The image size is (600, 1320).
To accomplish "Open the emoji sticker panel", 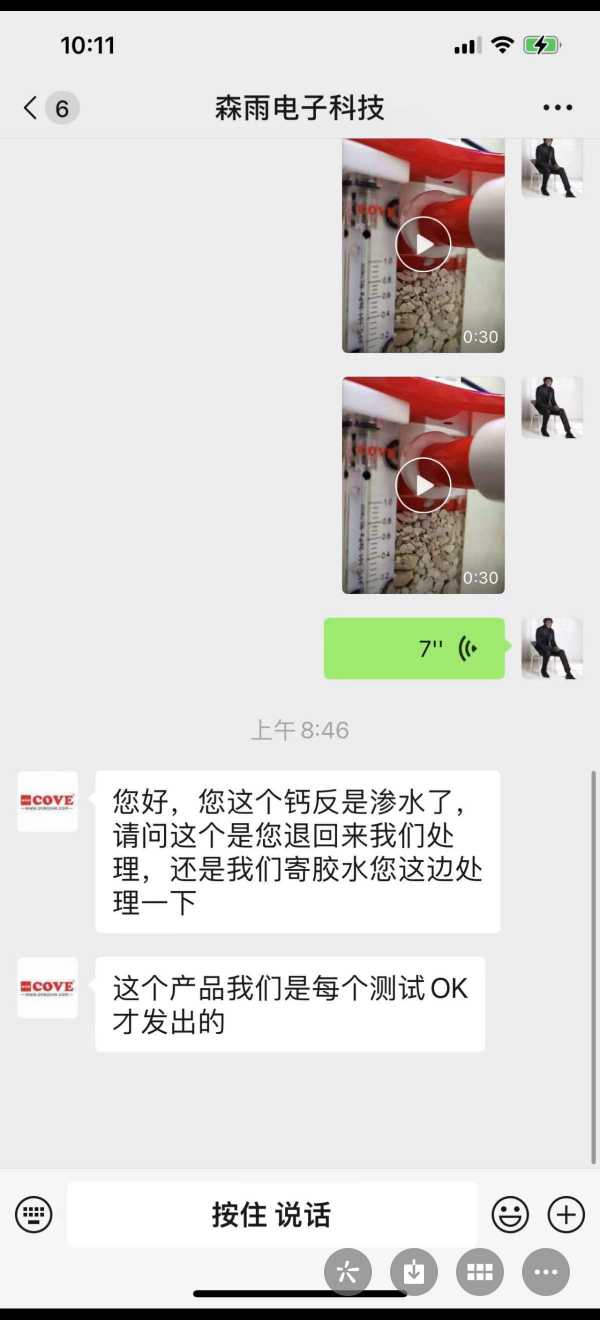I will [510, 1215].
